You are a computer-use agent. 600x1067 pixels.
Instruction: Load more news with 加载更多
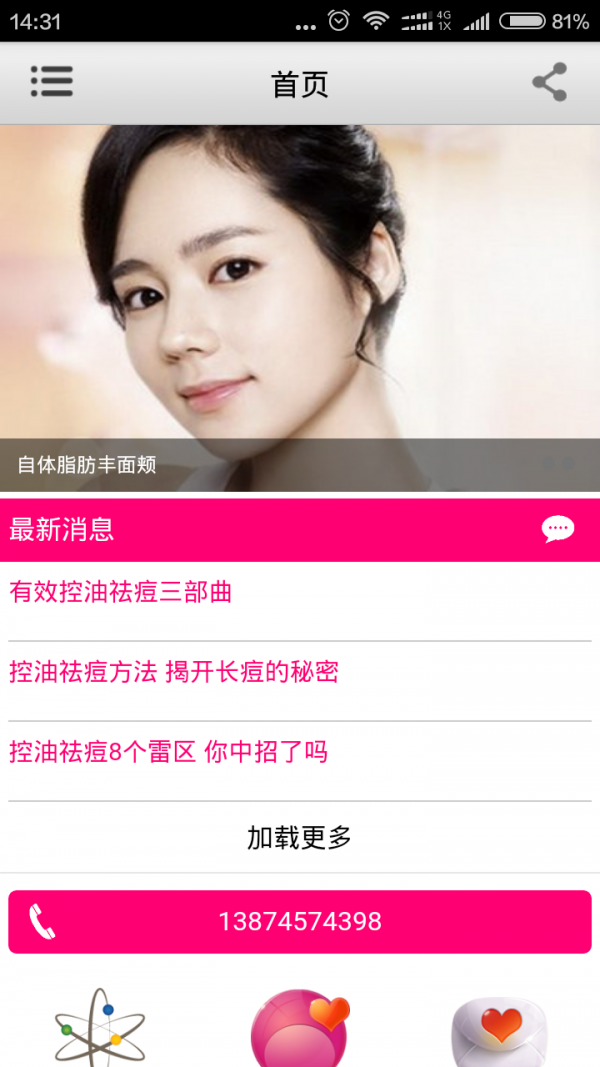pos(300,837)
